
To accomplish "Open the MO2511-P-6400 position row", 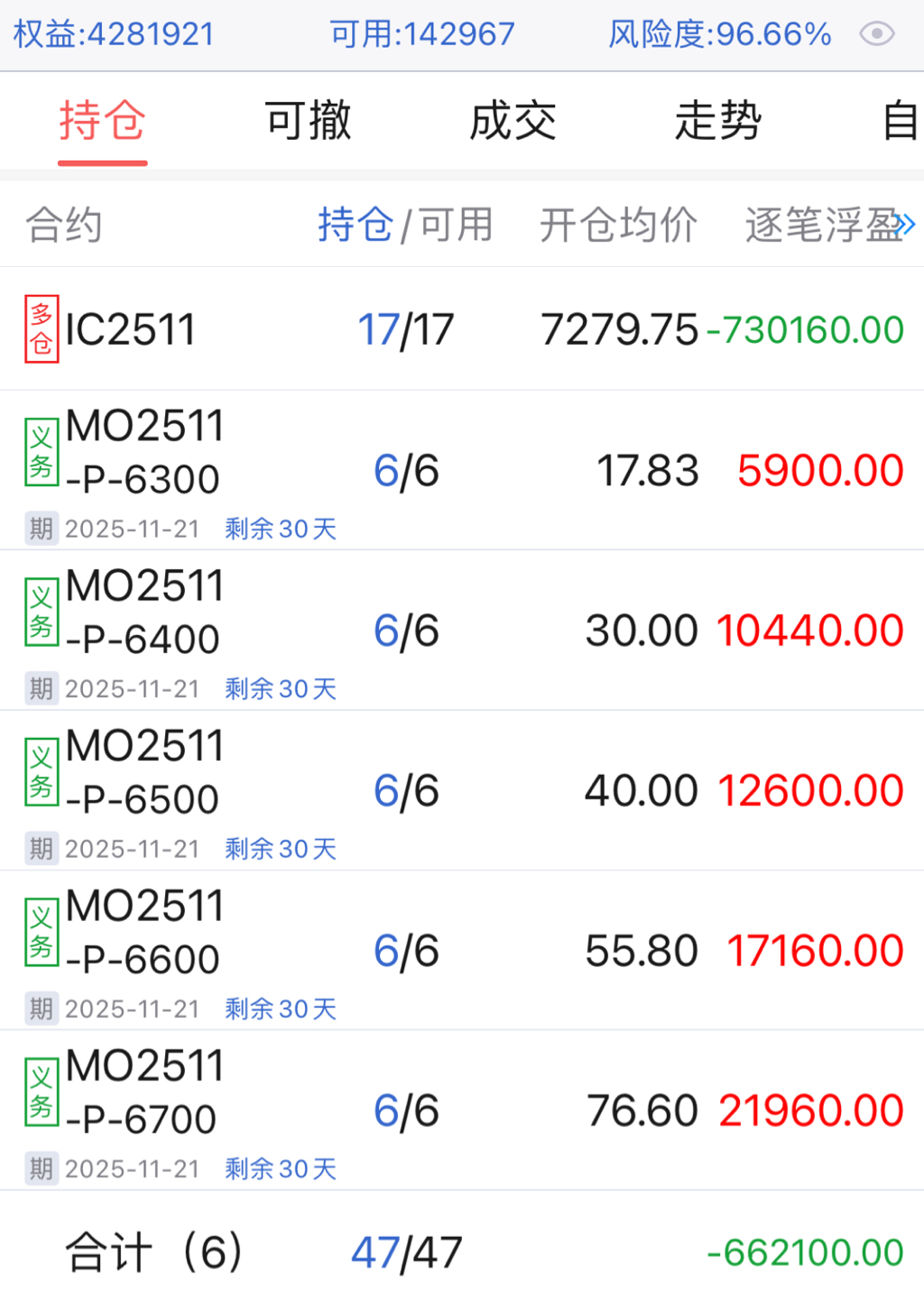I will point(462,630).
